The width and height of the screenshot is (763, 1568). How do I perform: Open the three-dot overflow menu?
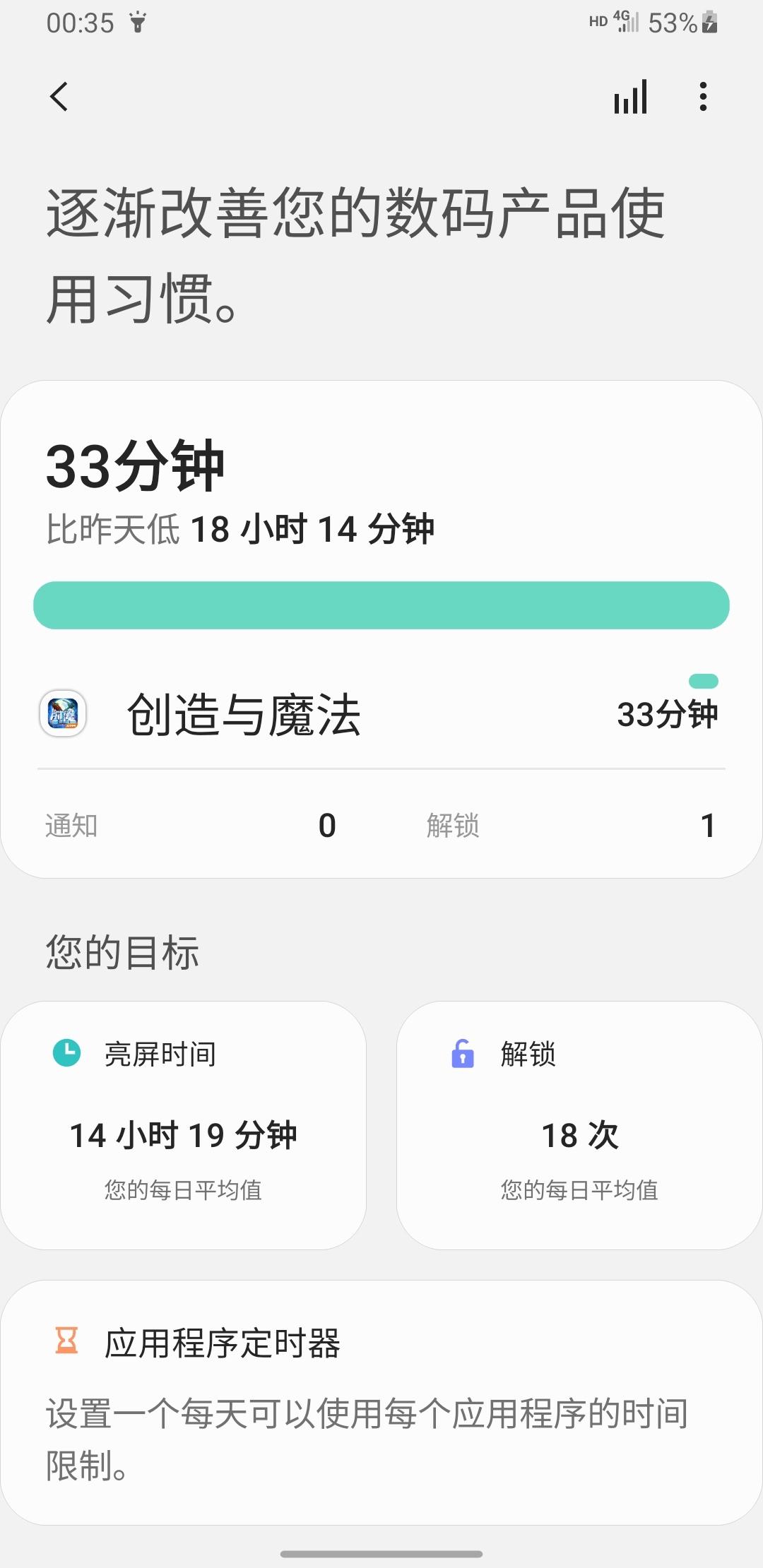pos(703,97)
